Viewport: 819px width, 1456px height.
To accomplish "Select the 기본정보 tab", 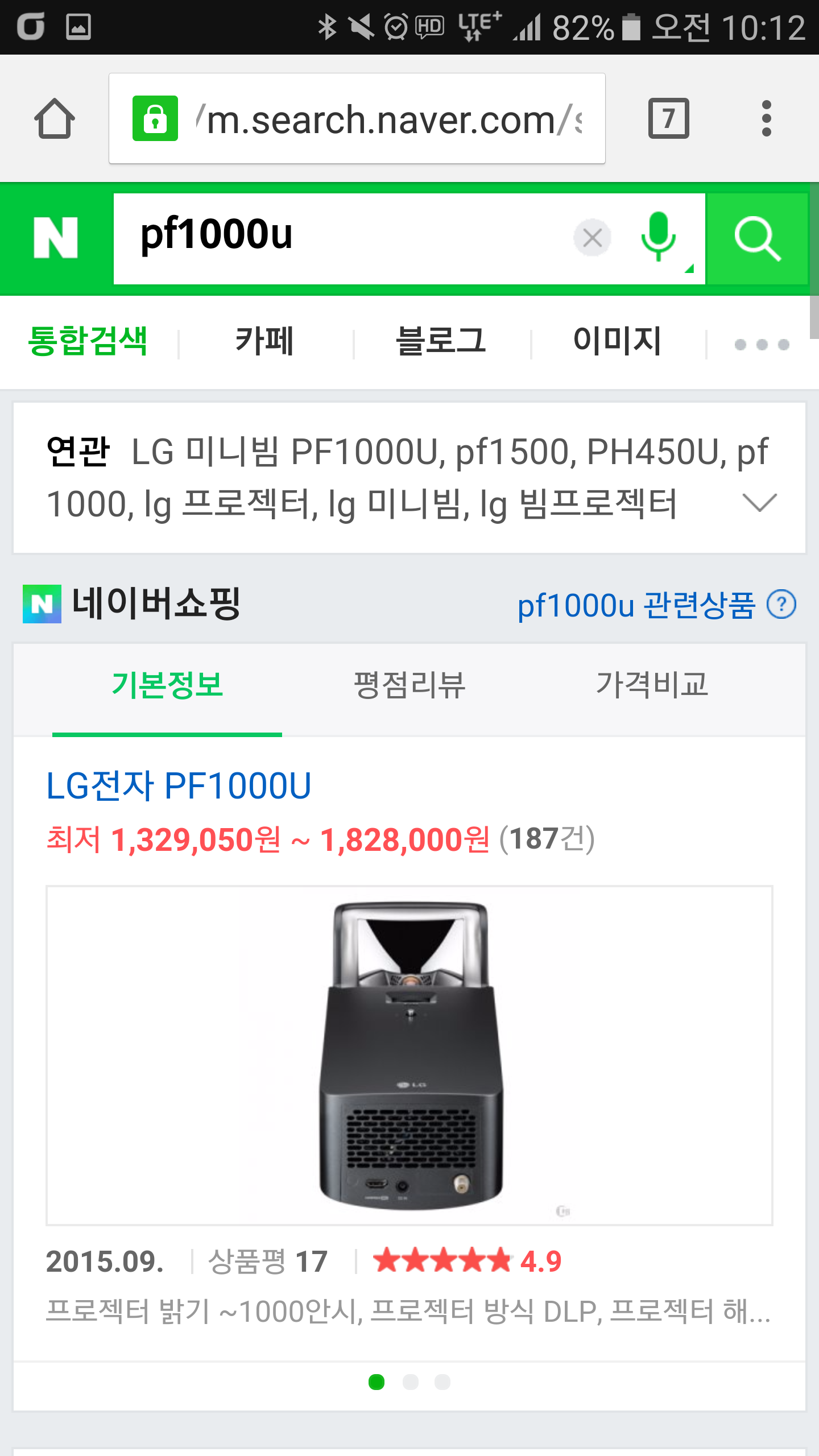I will tap(167, 685).
